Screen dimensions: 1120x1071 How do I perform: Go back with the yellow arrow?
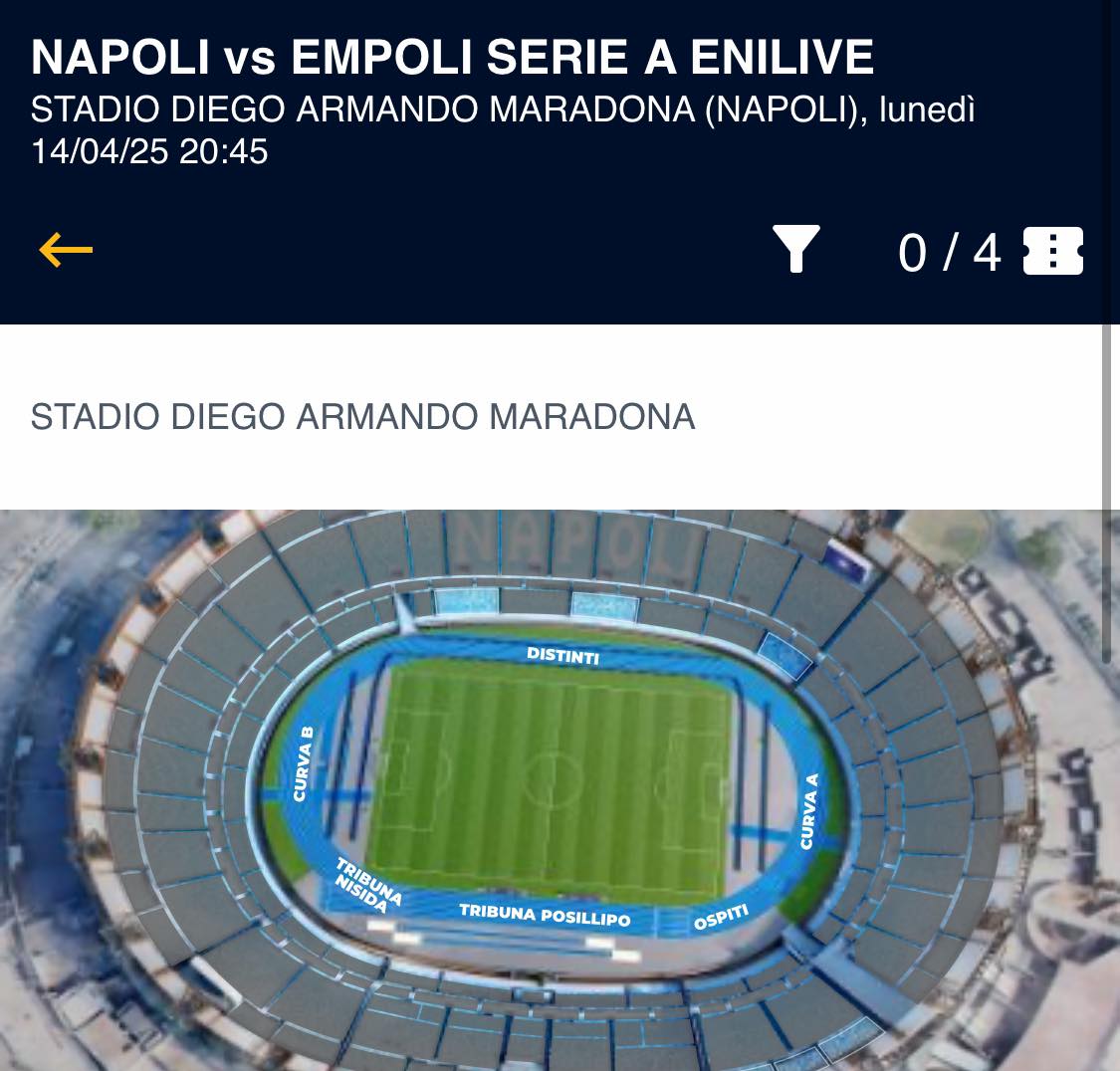[x=66, y=250]
